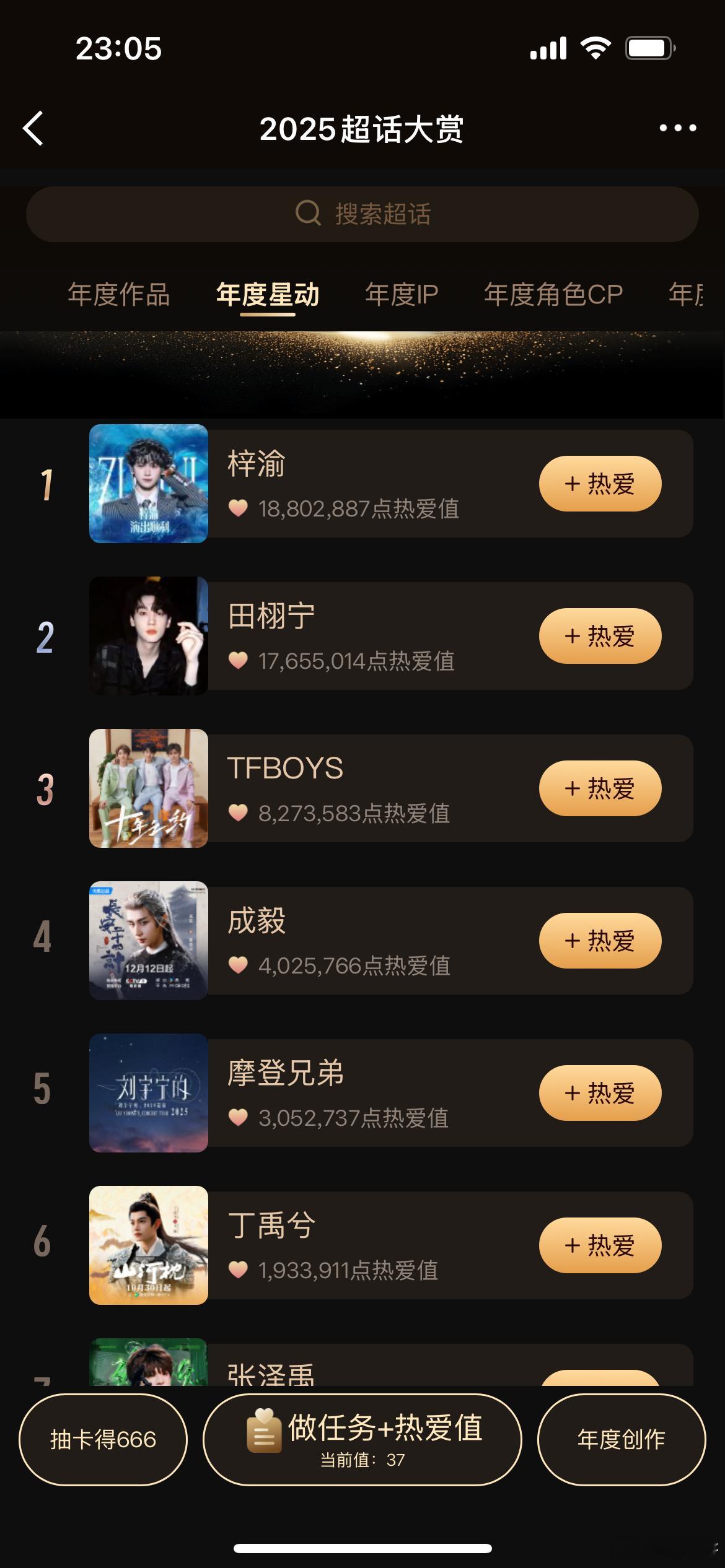Open TFBOYS cover image

point(149,788)
